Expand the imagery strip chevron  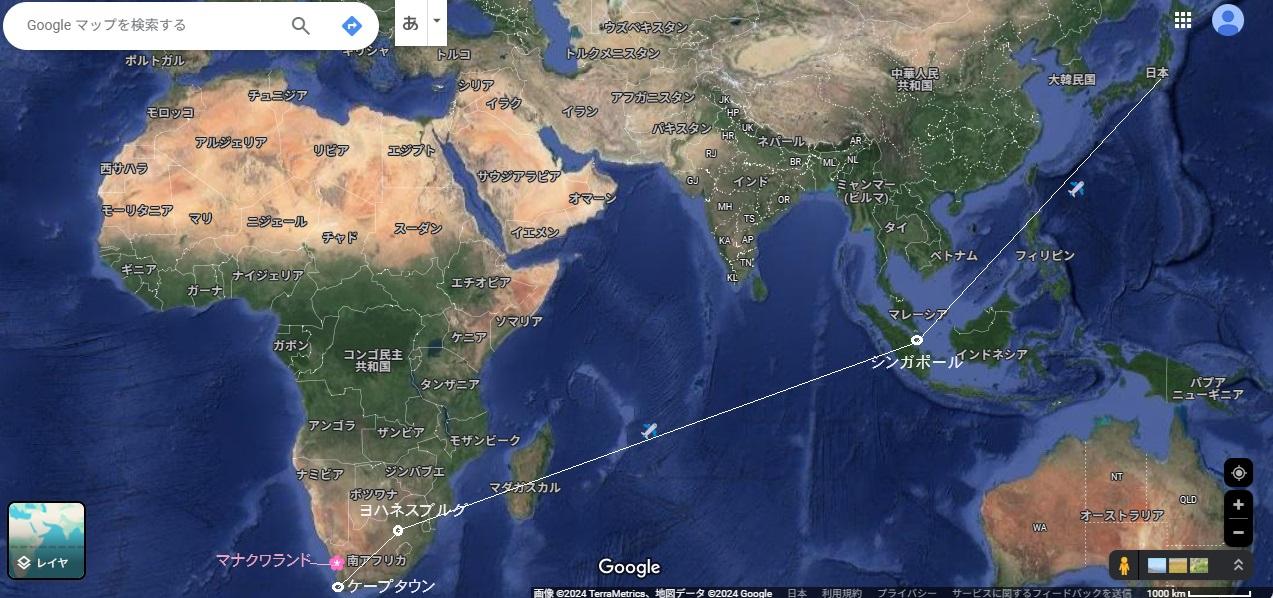click(1238, 565)
